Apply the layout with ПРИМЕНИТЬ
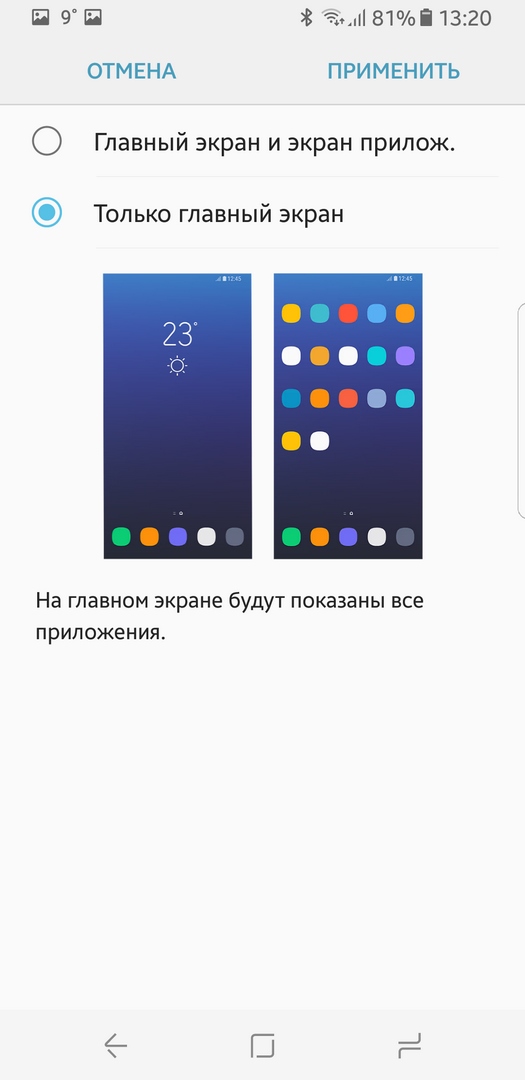This screenshot has height=1080, width=525. (x=393, y=71)
